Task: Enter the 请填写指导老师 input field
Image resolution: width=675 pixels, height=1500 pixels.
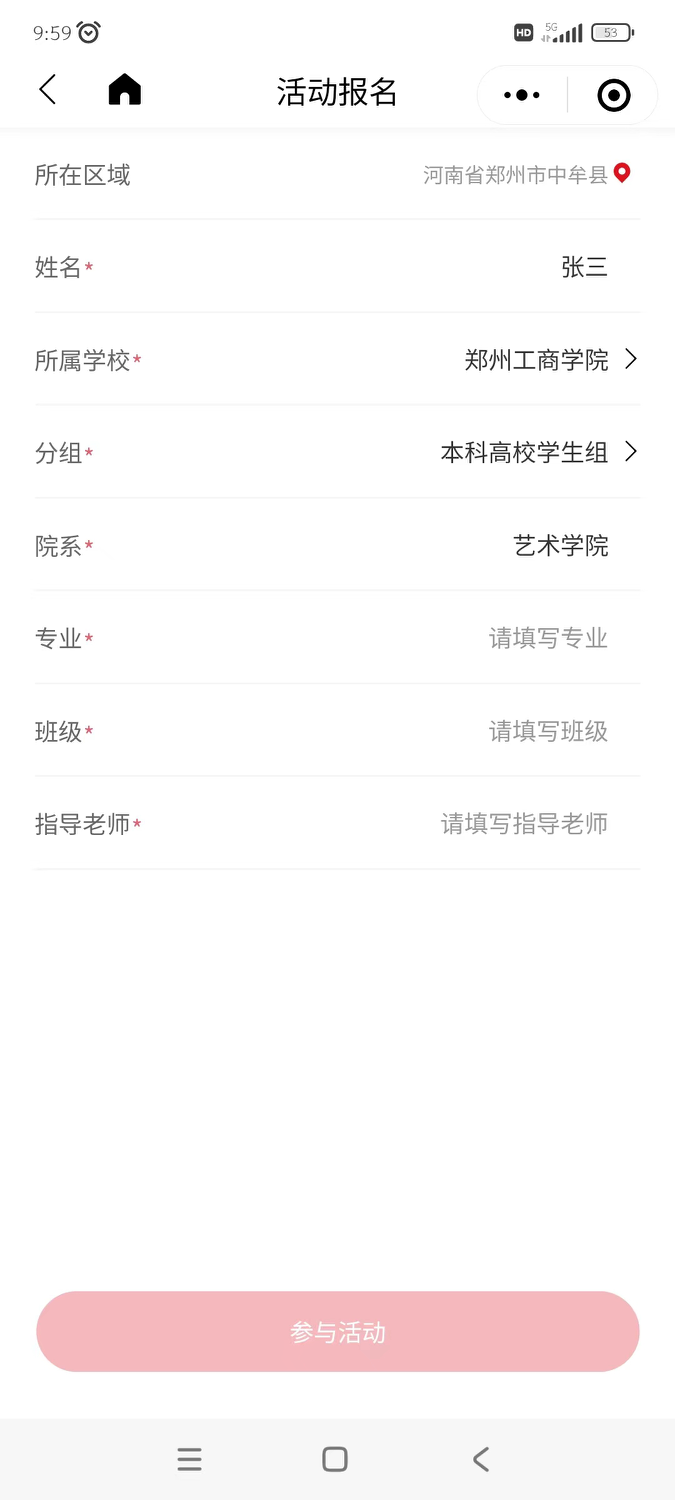Action: pyautogui.click(x=524, y=824)
